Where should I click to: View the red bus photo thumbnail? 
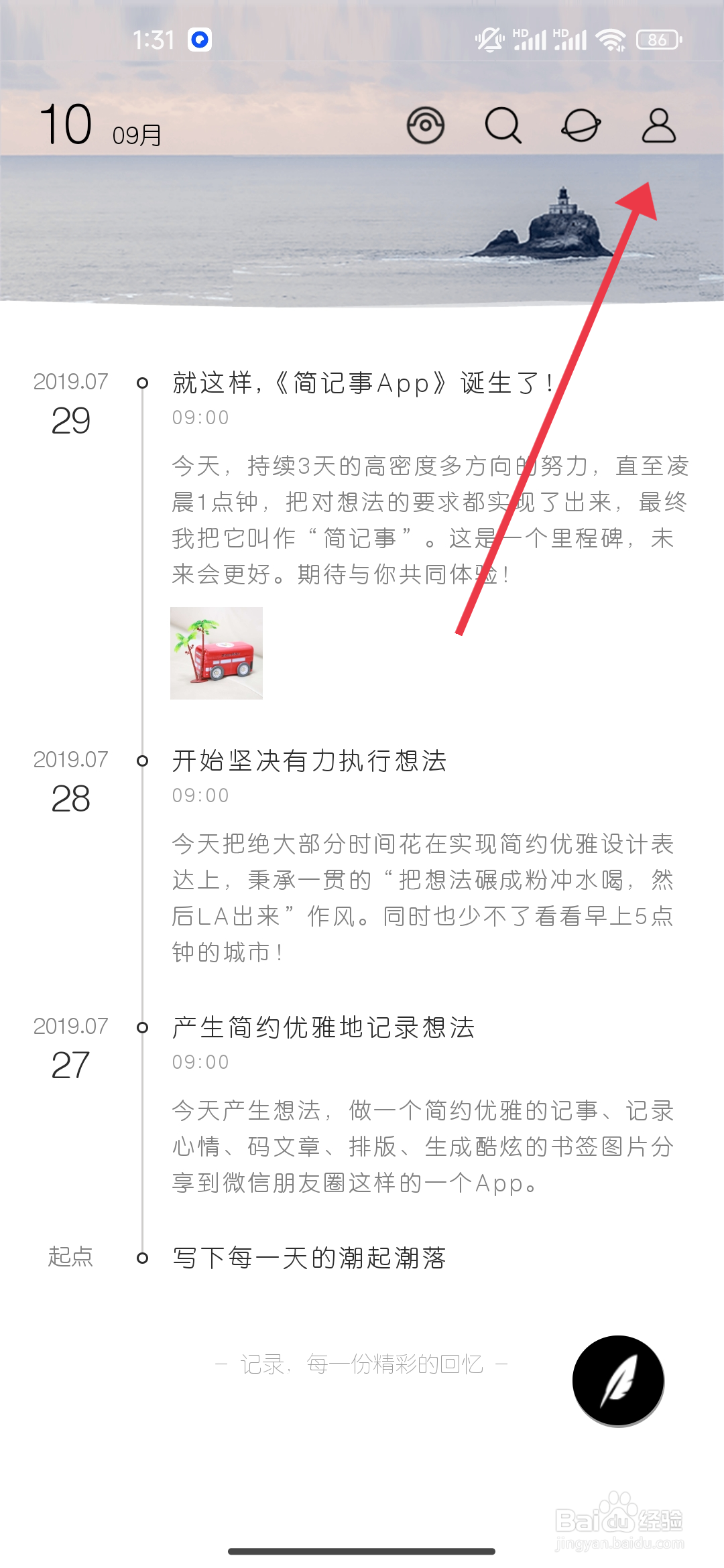217,655
